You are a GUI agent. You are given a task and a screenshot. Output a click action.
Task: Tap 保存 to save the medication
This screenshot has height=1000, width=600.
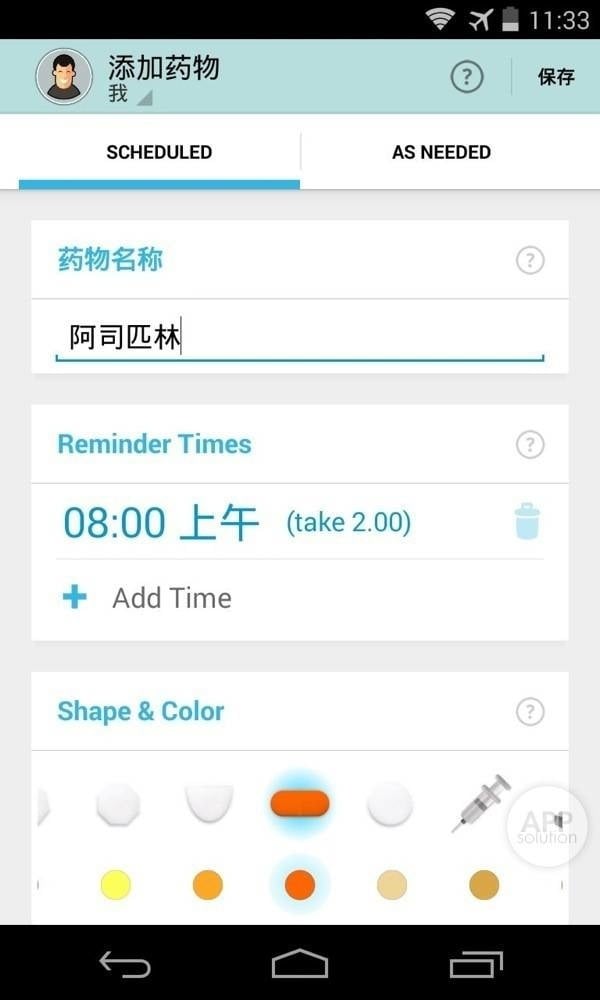[556, 77]
